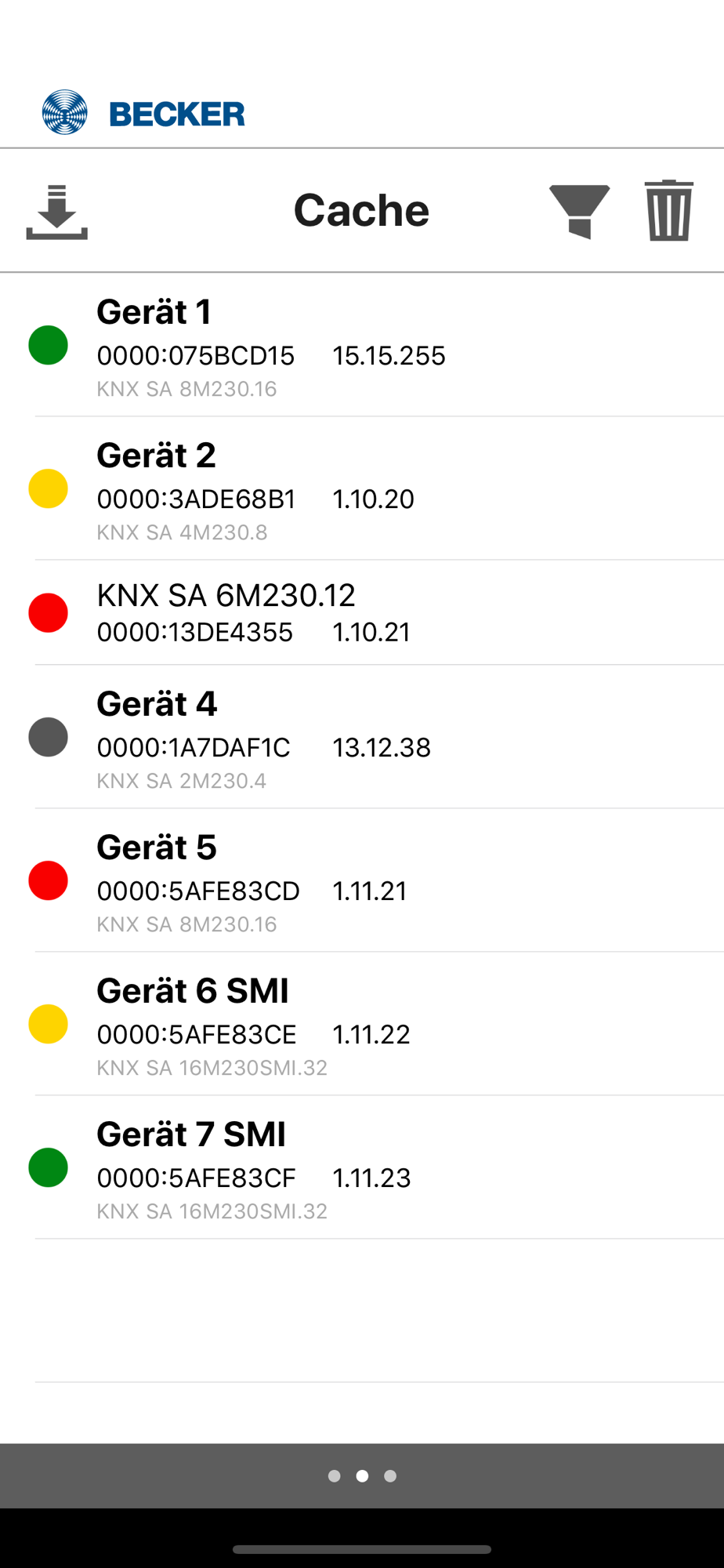Viewport: 724px width, 1568px height.
Task: Tap the page indicator dots
Action: click(x=362, y=1476)
